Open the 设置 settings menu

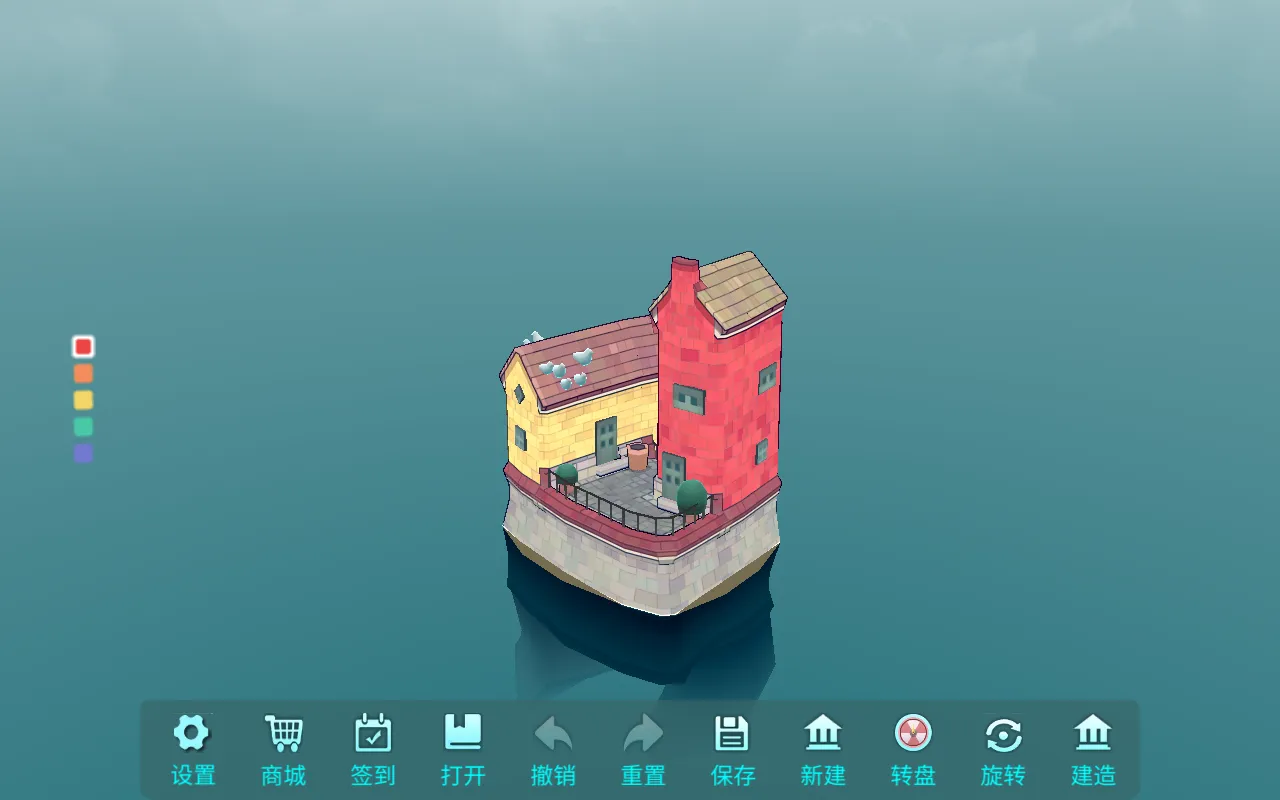(x=192, y=748)
